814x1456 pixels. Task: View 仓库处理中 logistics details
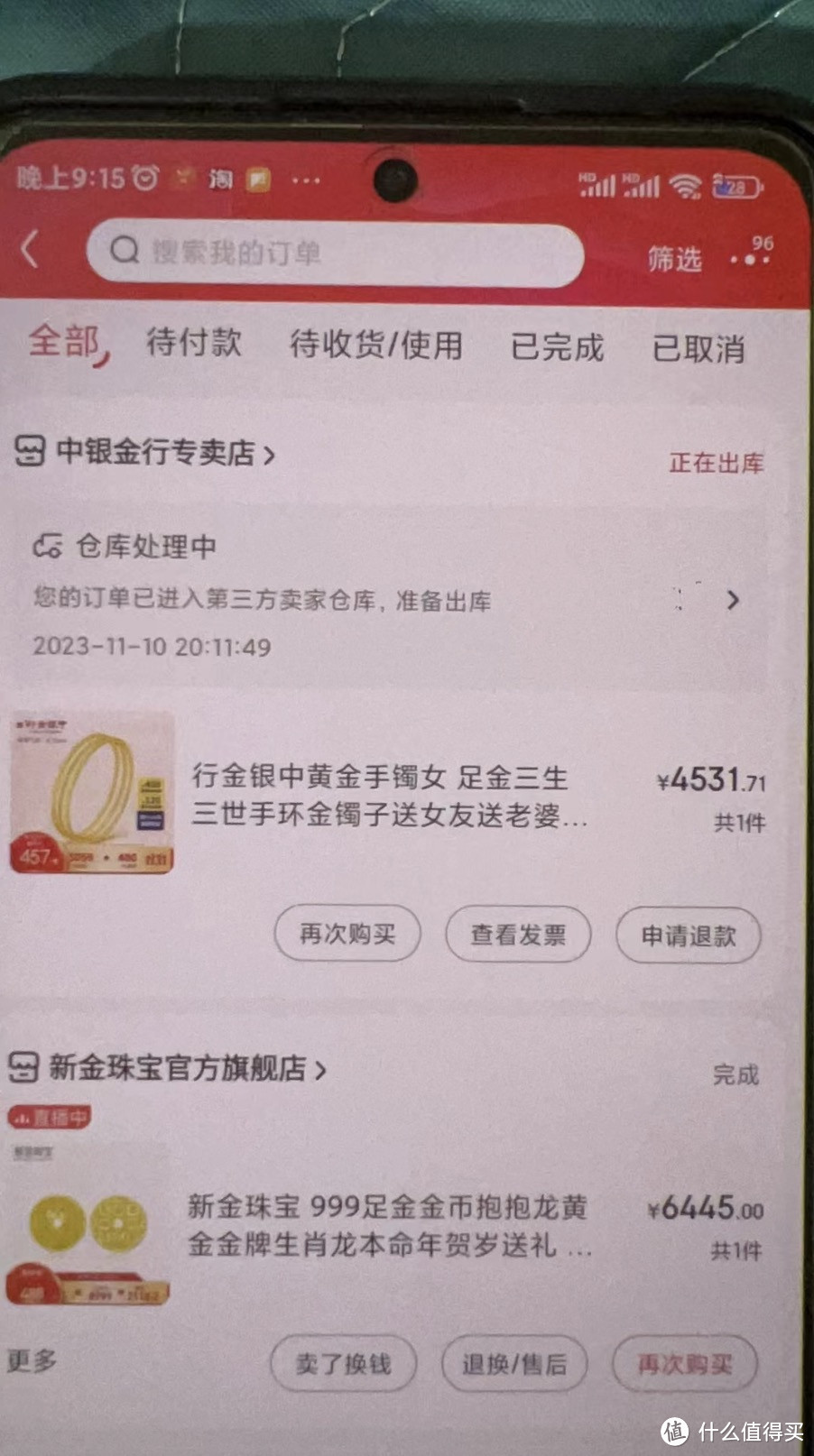[x=389, y=596]
